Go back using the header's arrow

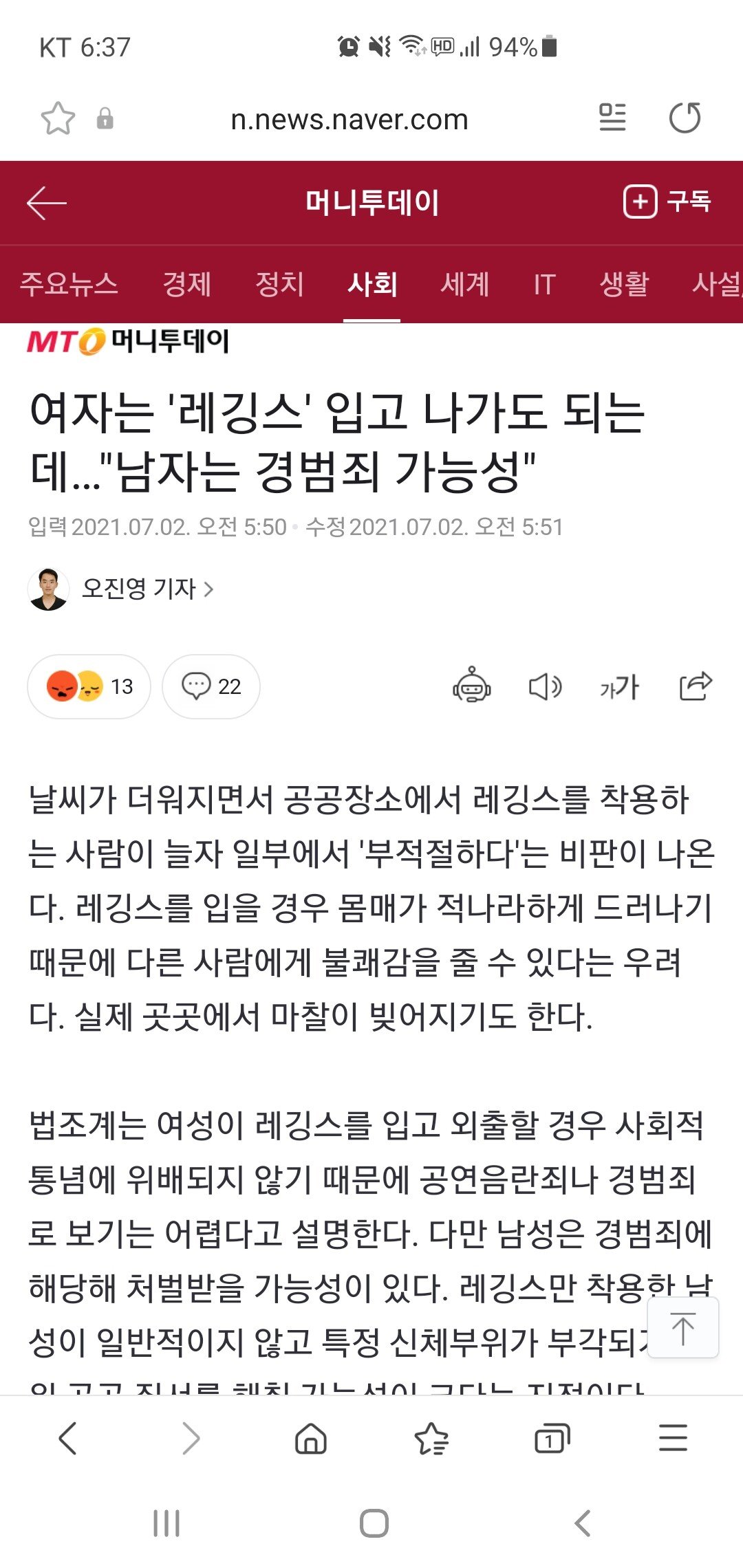47,203
